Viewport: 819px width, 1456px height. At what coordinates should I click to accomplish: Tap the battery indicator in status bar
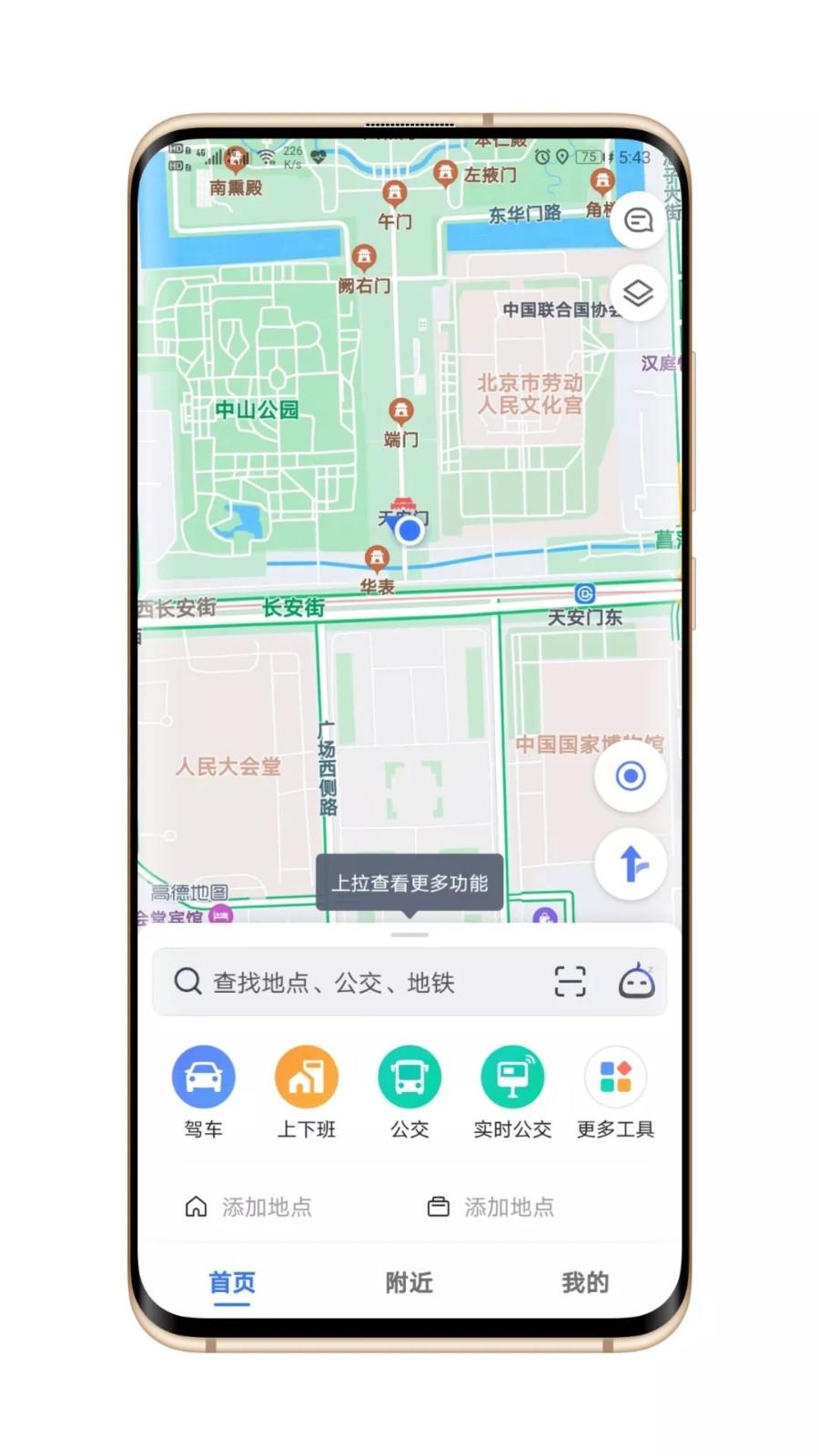[588, 157]
